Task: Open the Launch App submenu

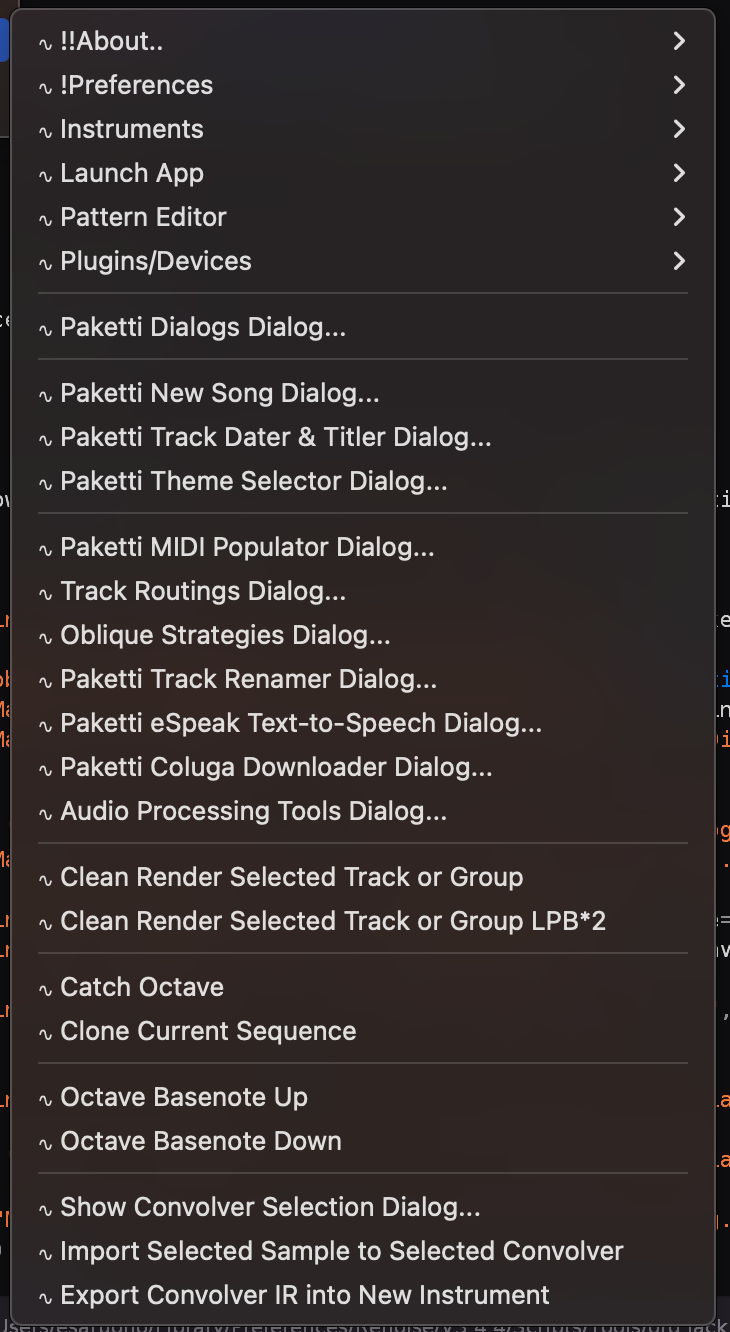Action: [131, 173]
